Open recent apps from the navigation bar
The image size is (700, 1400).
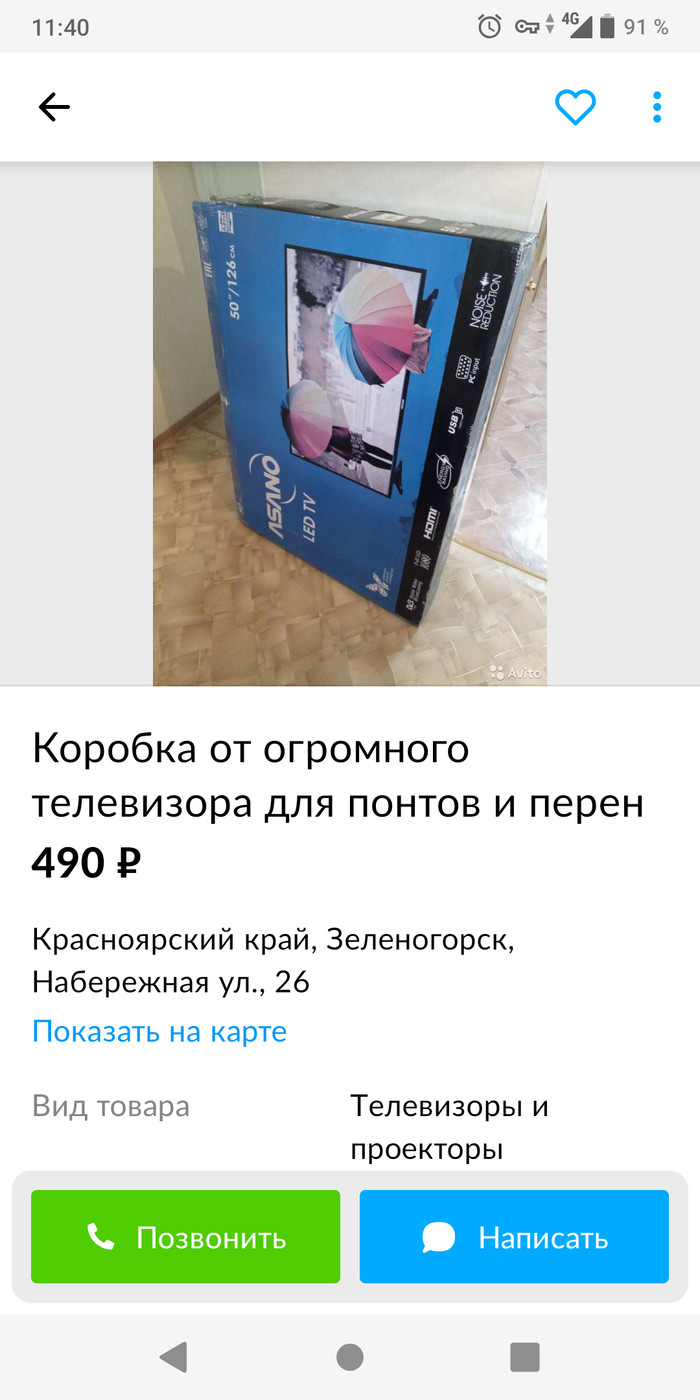pyautogui.click(x=525, y=1357)
